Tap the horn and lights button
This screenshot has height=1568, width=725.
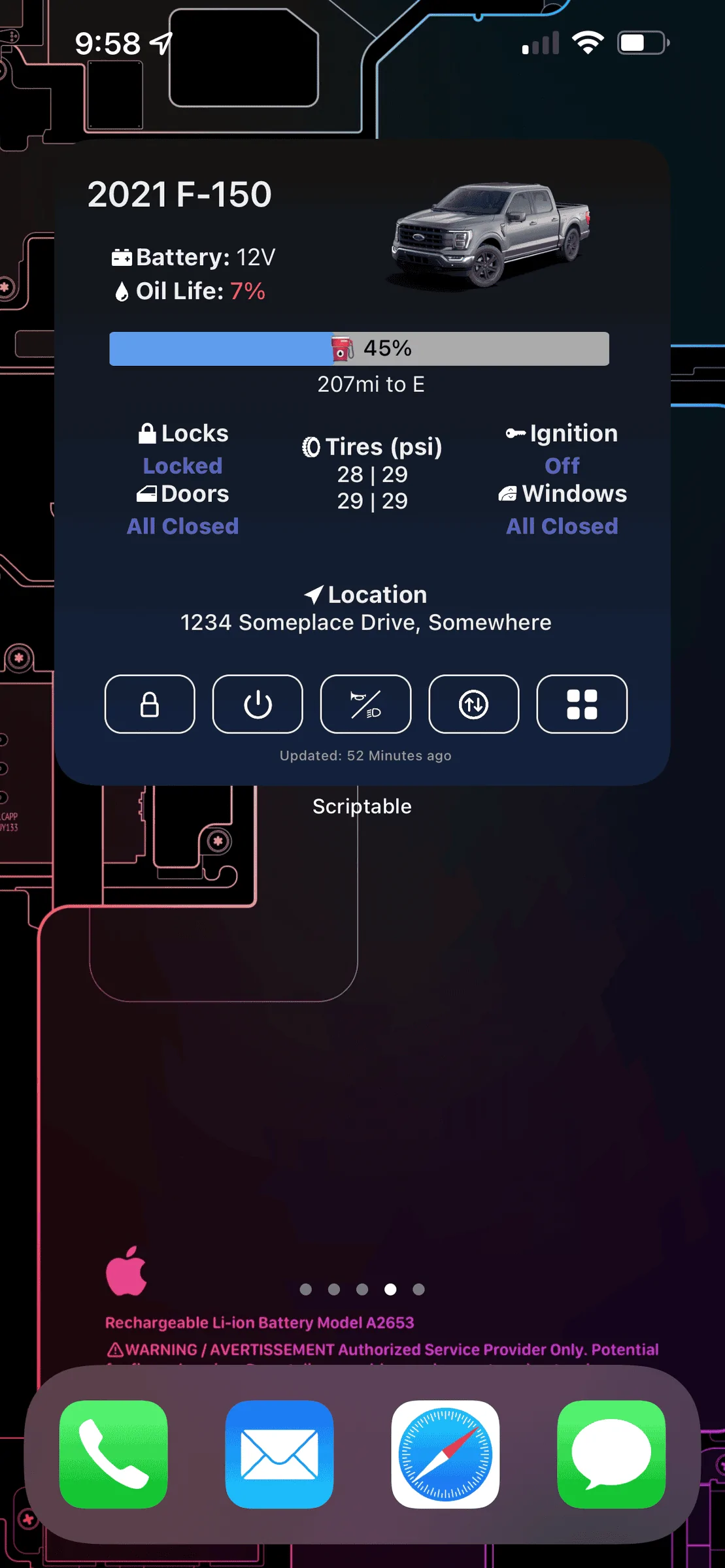(x=365, y=704)
